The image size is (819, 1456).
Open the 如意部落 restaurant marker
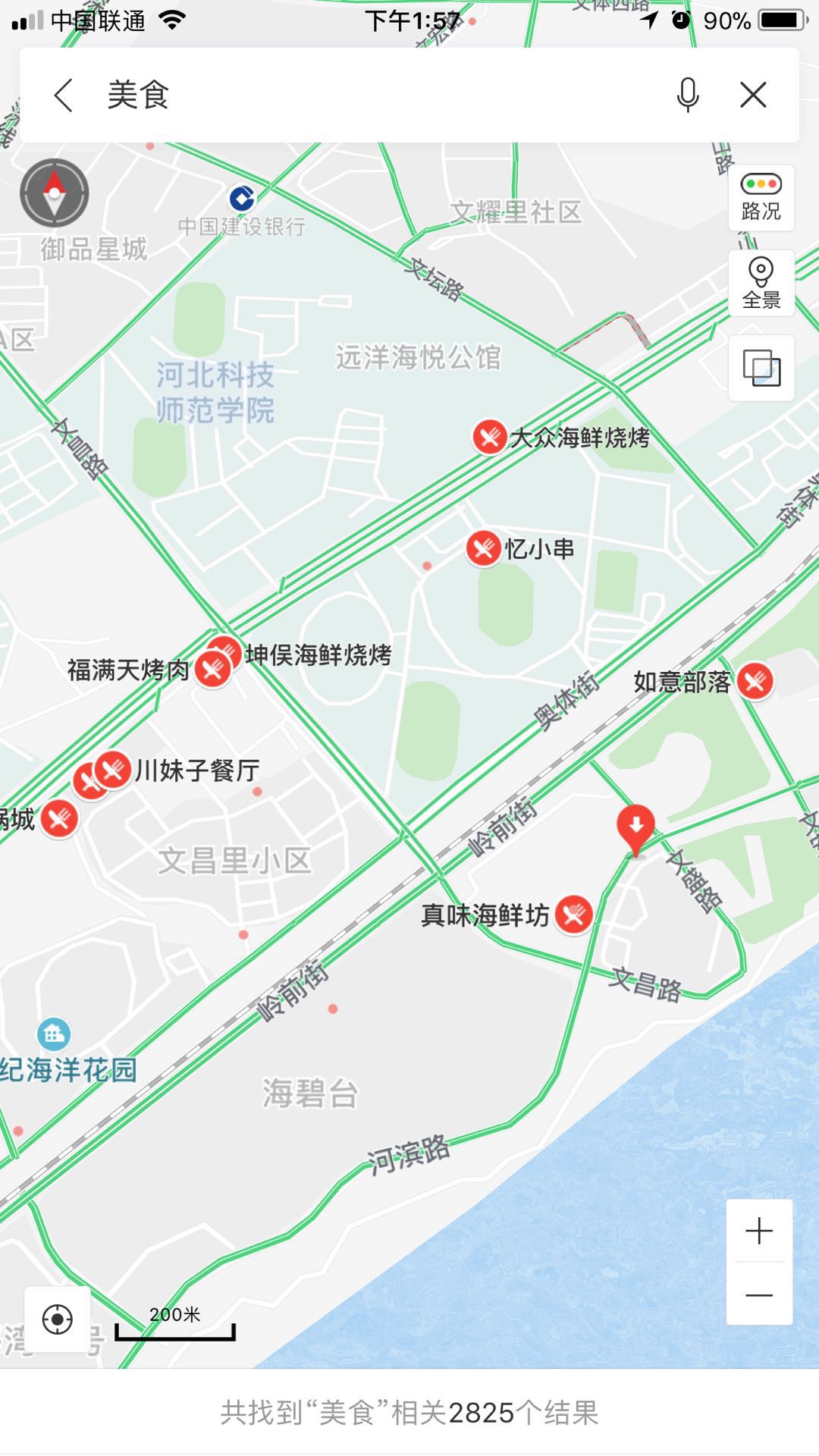755,681
